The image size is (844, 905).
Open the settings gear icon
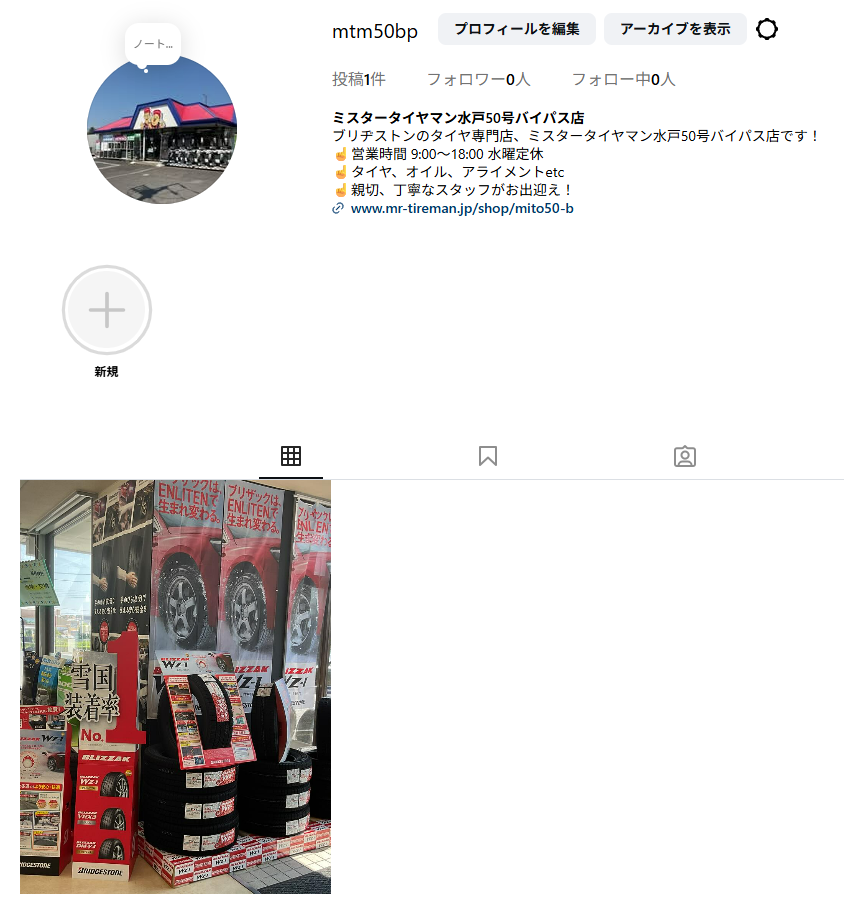pyautogui.click(x=767, y=29)
